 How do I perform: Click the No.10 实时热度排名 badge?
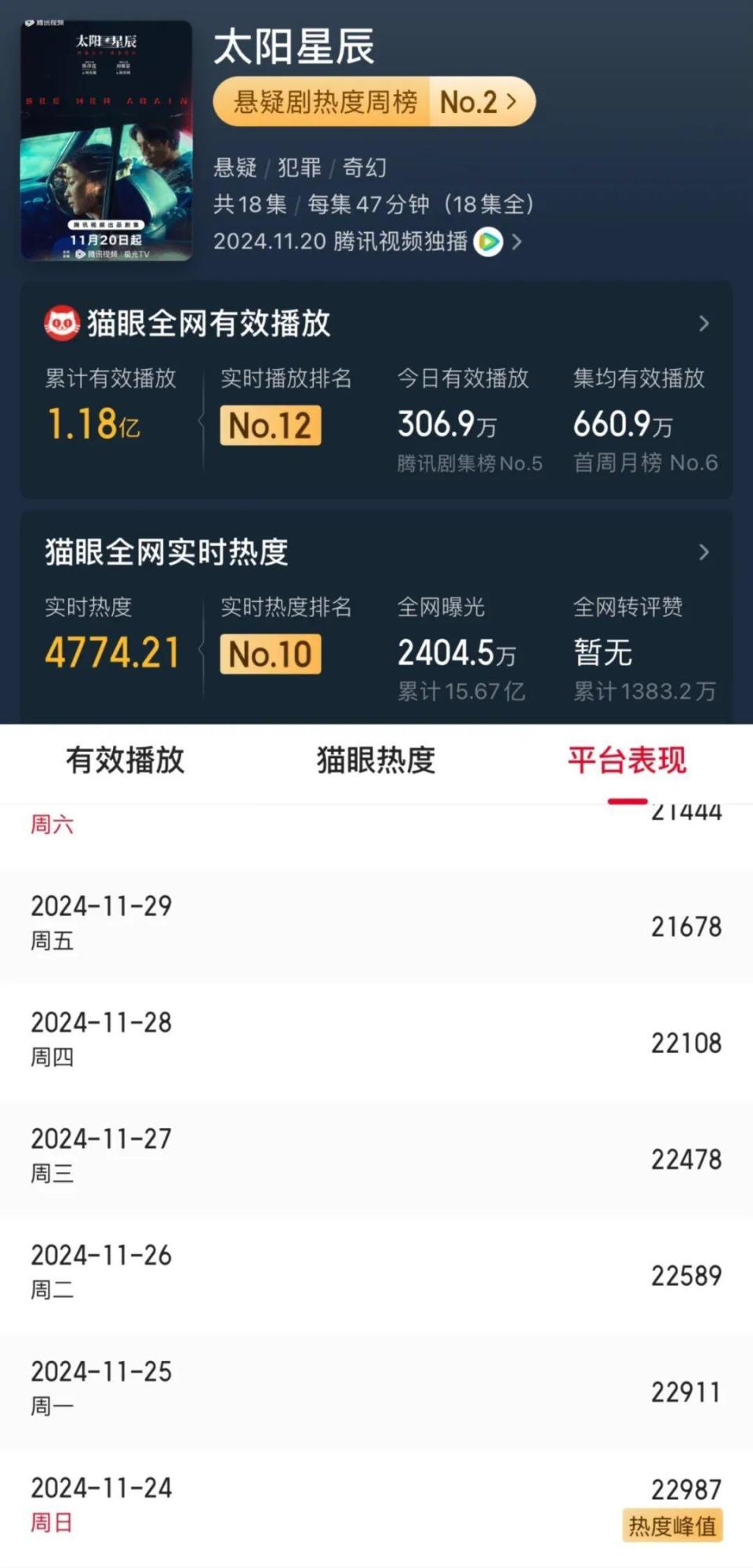270,653
